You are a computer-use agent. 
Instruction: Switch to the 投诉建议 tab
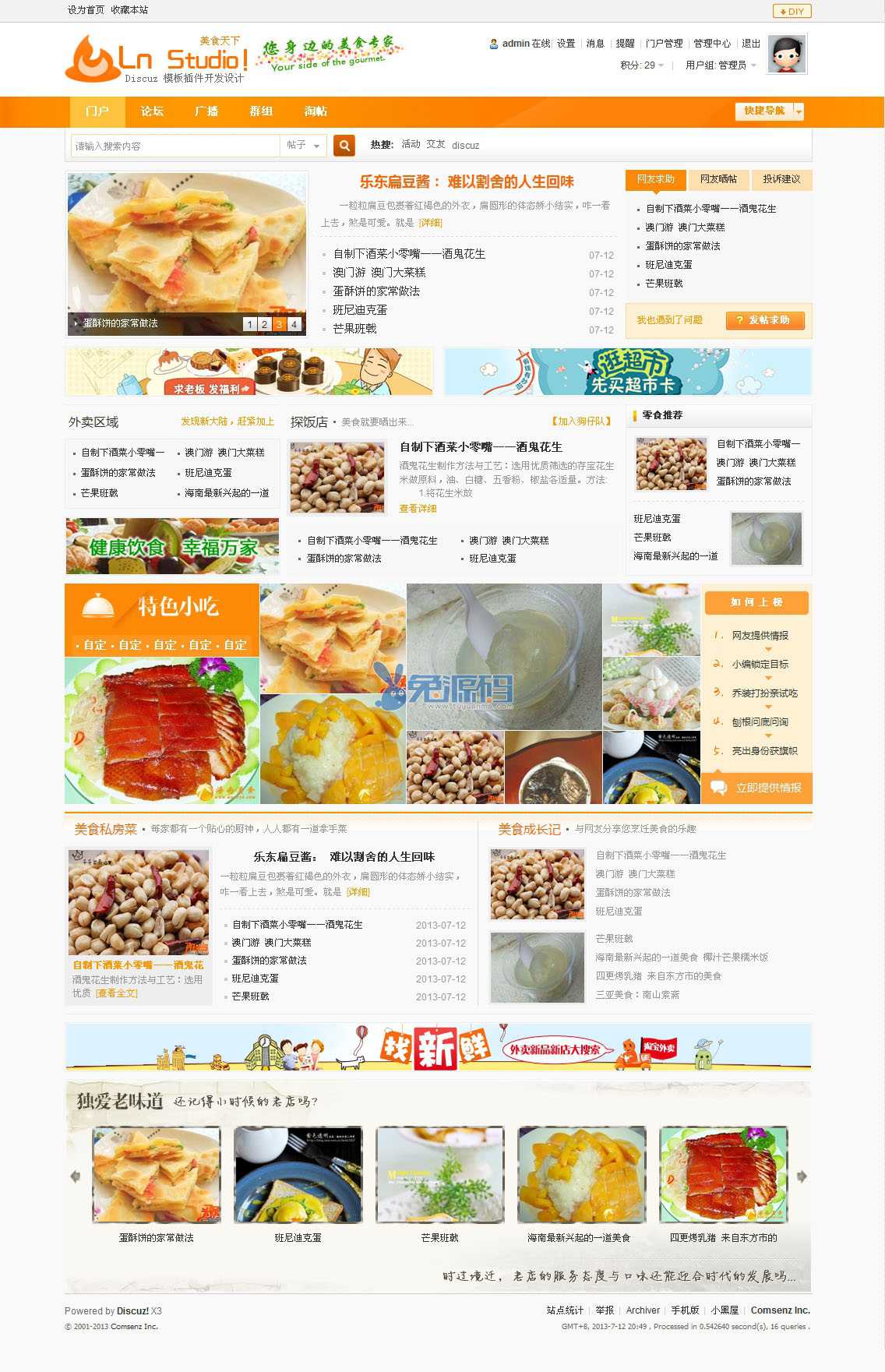click(781, 179)
